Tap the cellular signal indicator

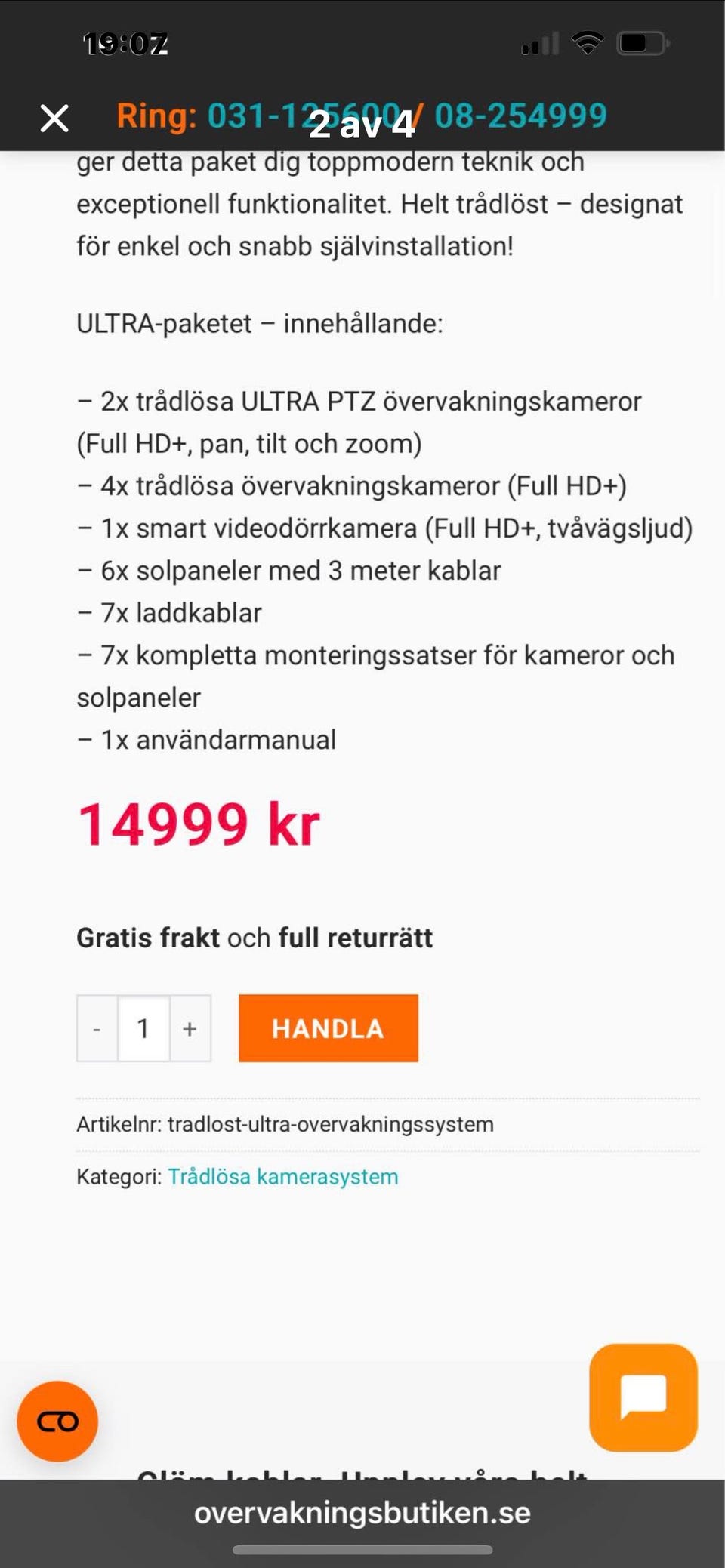(x=541, y=43)
